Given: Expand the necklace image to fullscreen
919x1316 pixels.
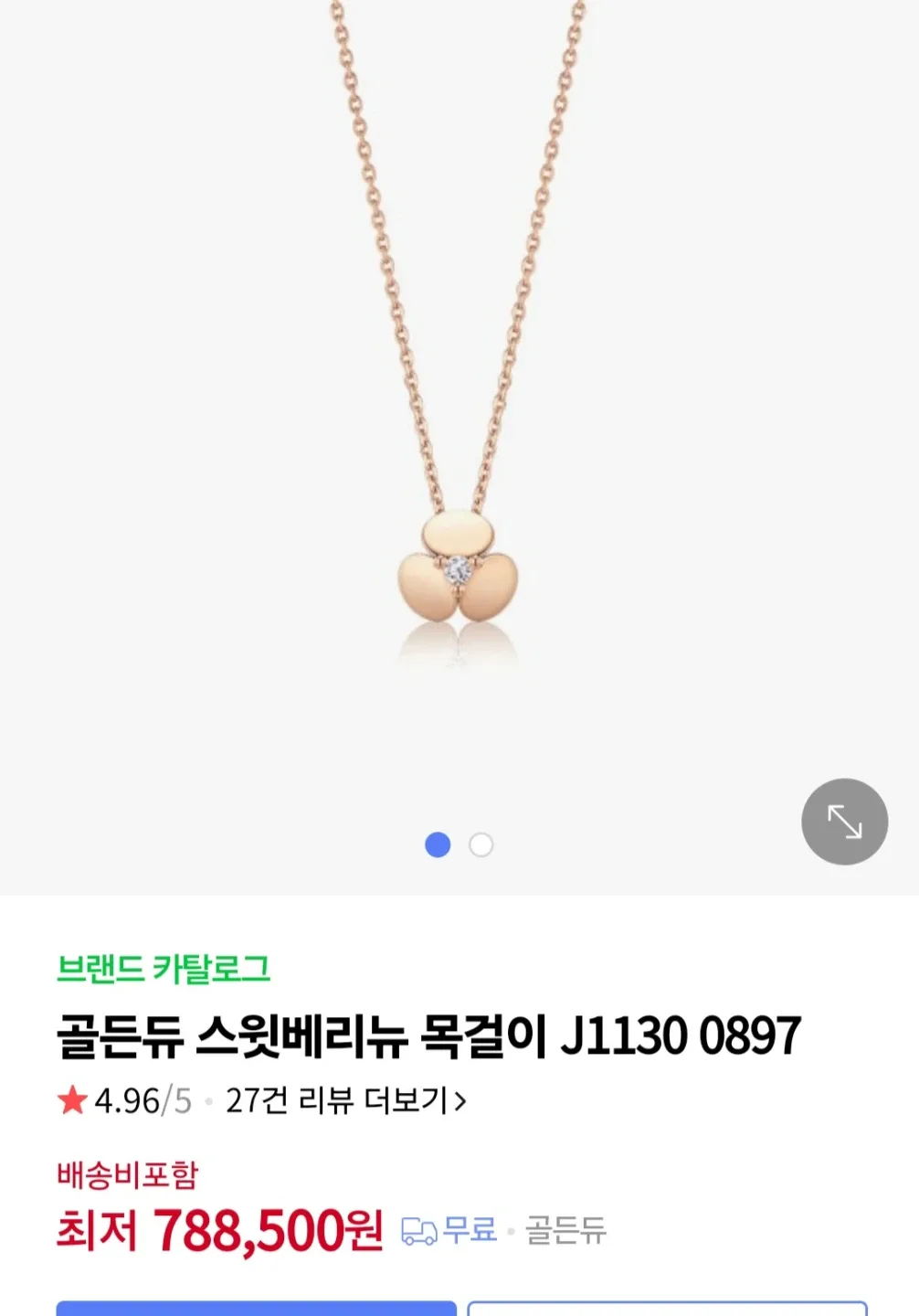Looking at the screenshot, I should [844, 822].
